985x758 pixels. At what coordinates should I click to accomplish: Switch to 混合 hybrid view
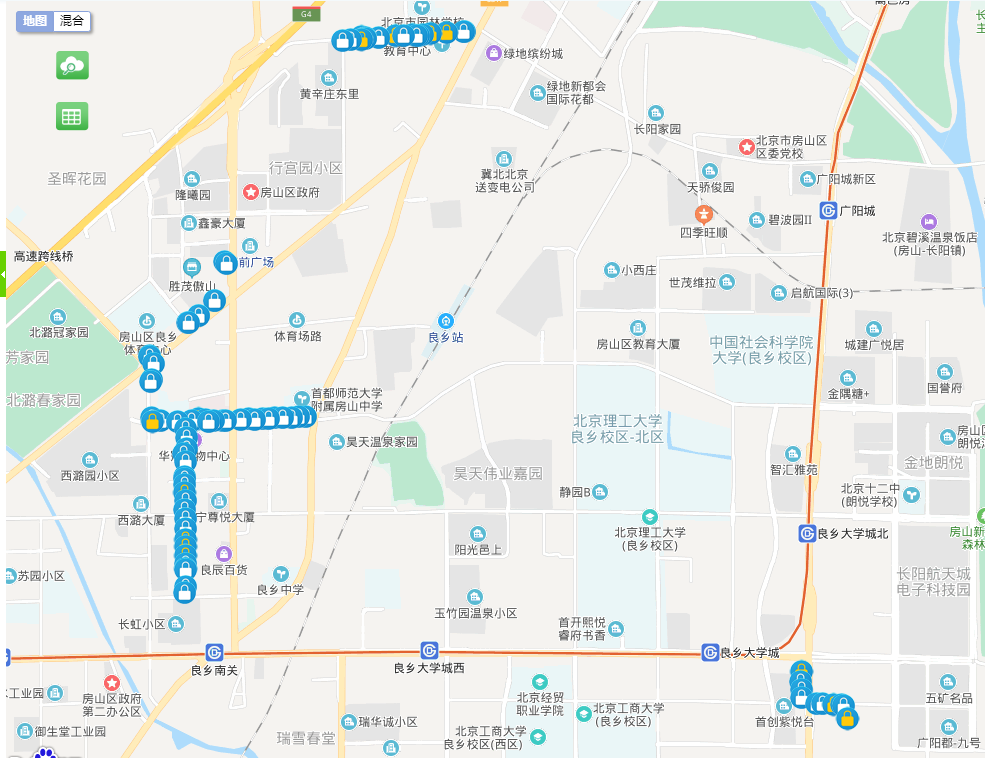tap(71, 20)
